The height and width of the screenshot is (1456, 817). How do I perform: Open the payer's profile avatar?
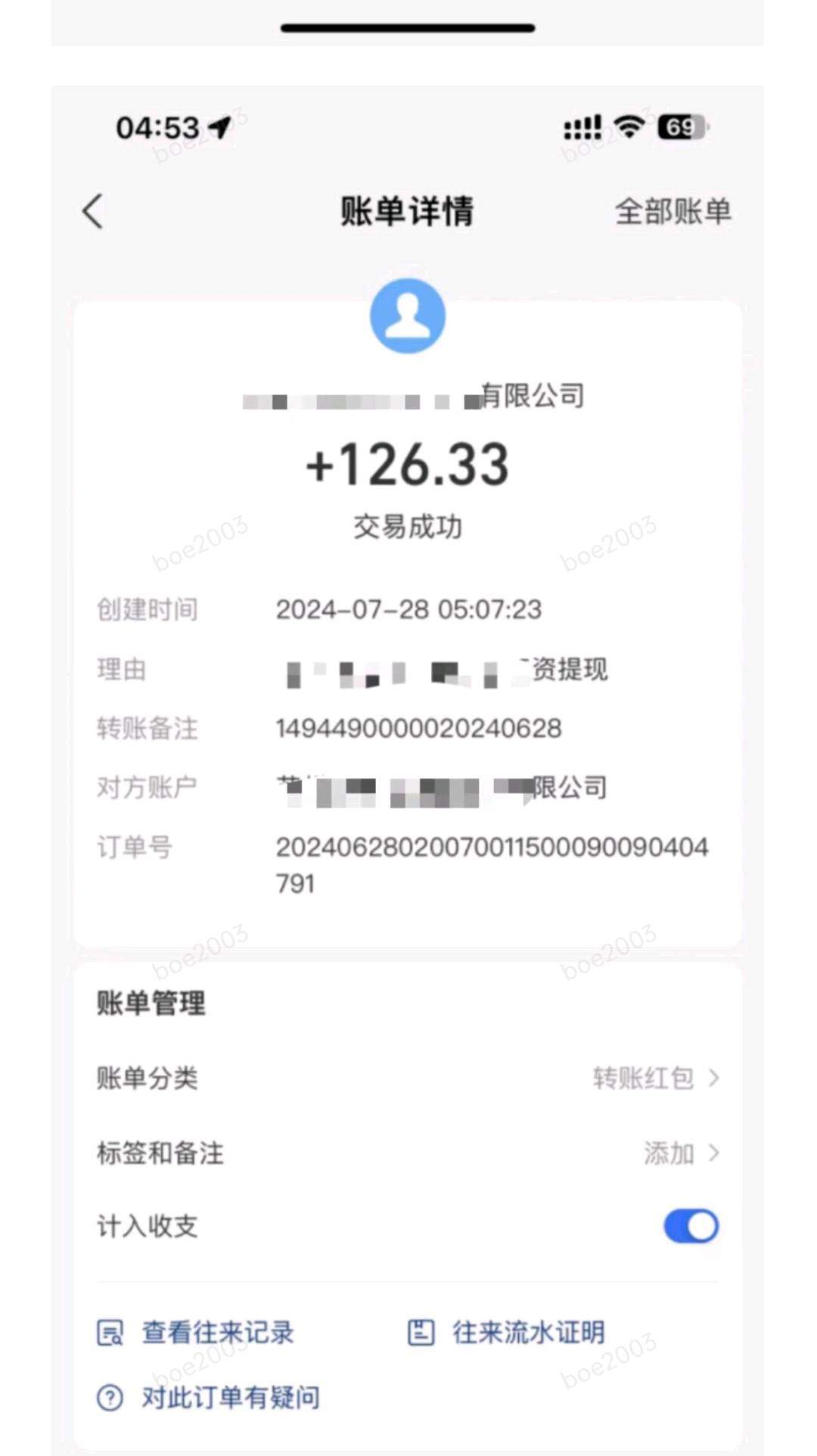[408, 316]
